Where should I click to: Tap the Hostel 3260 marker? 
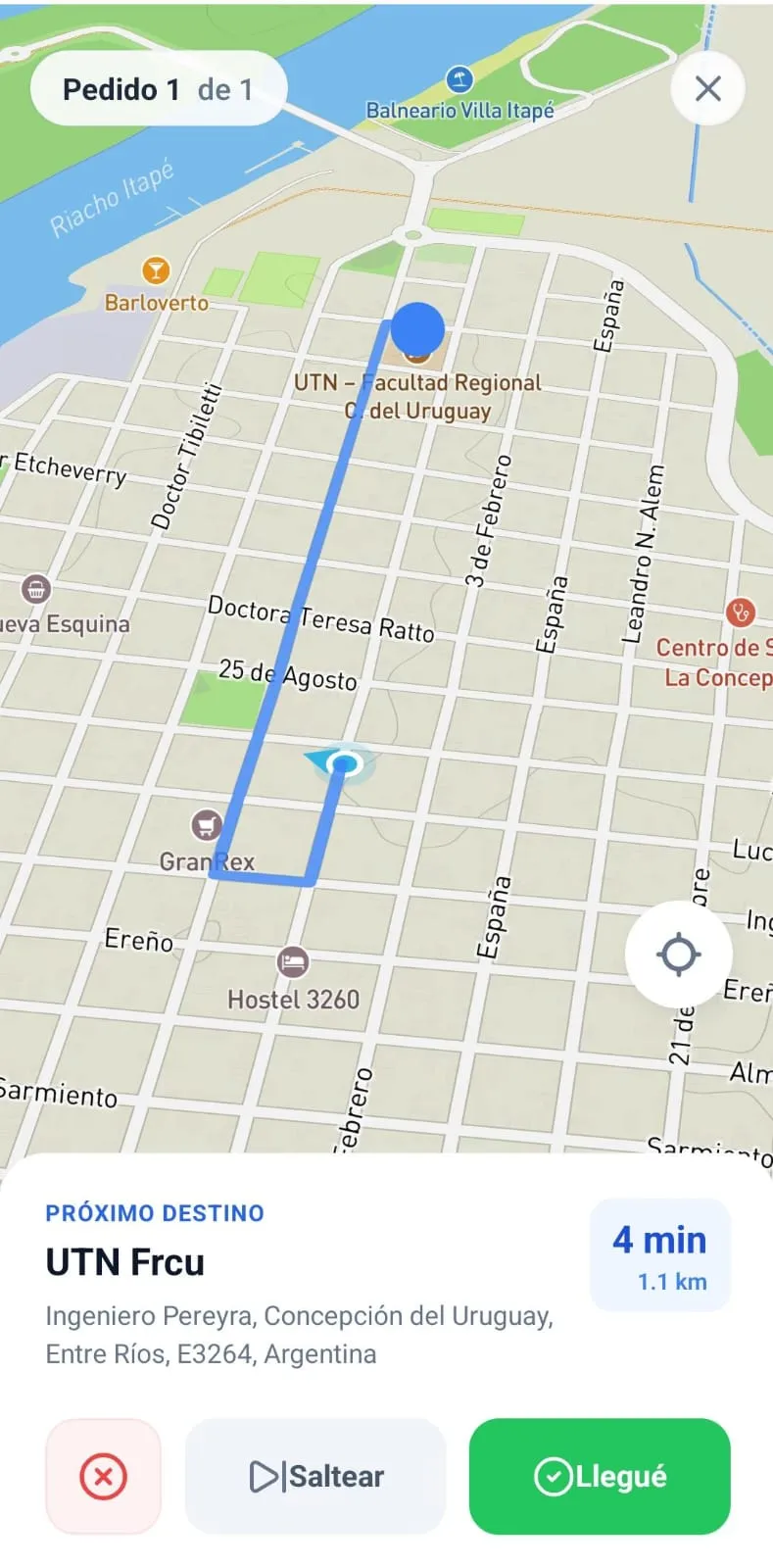click(x=293, y=962)
